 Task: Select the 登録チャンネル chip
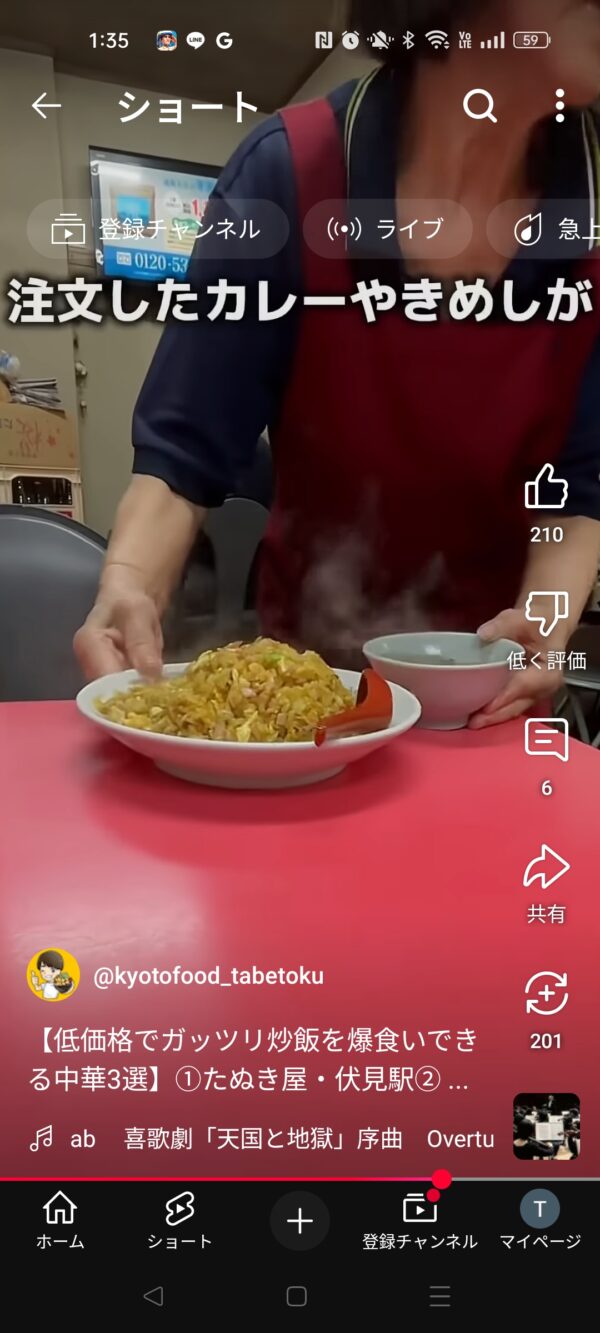(x=157, y=229)
